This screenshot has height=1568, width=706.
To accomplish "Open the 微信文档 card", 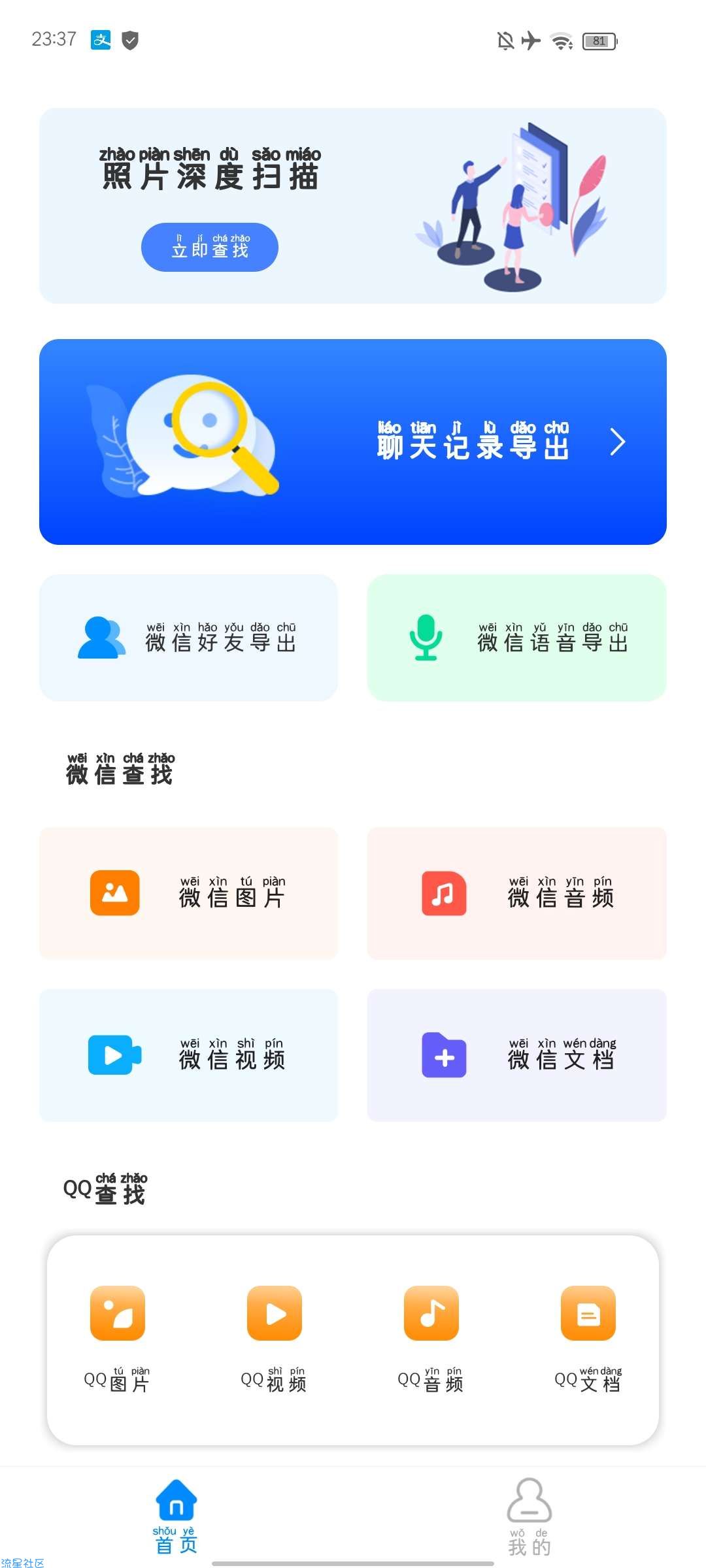I will (516, 1055).
